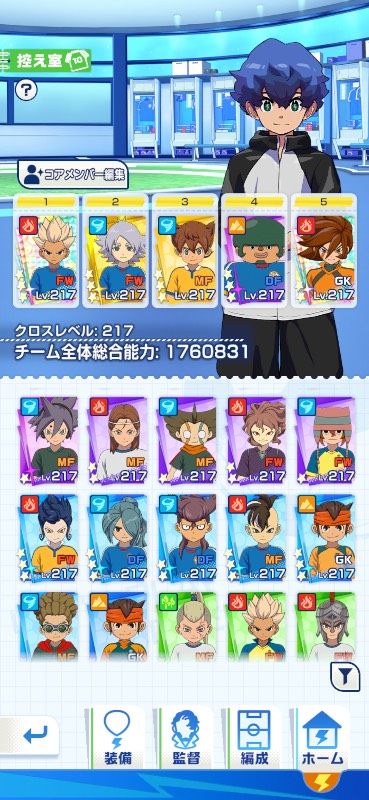The height and width of the screenshot is (800, 369).
Task: Return to ホーム home screen
Action: pyautogui.click(x=323, y=736)
